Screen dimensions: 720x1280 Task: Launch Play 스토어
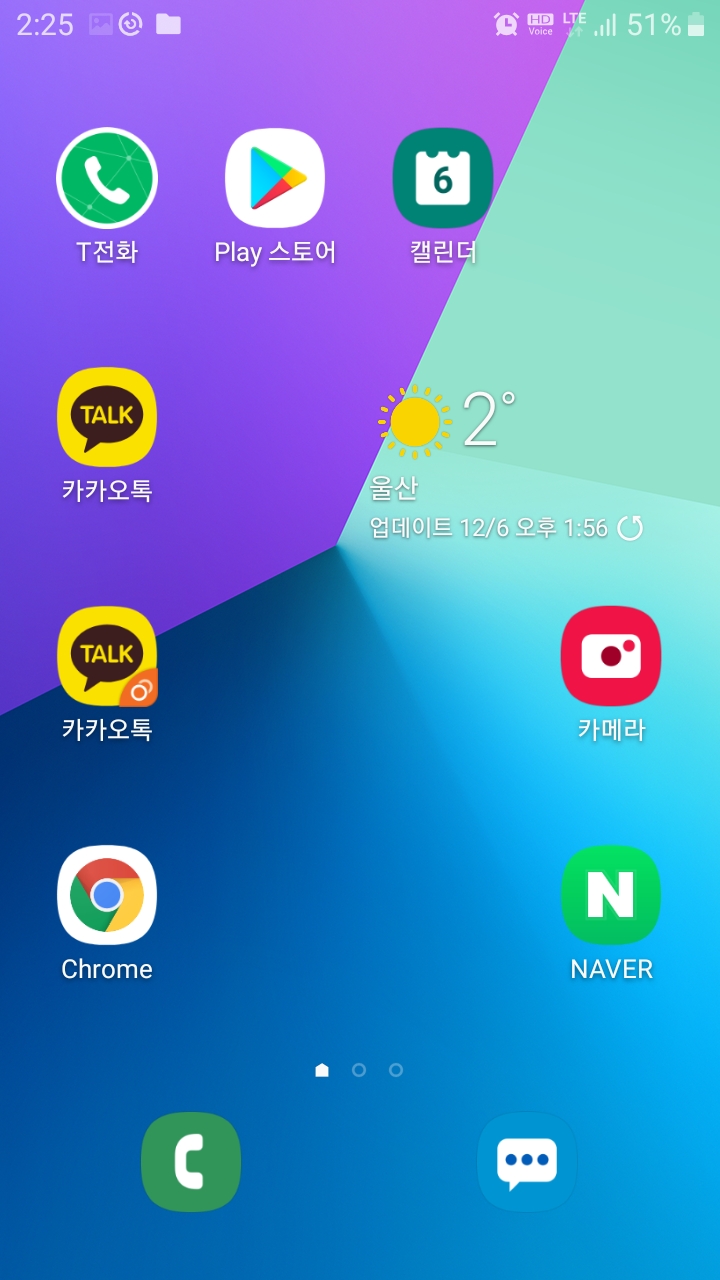tap(275, 180)
